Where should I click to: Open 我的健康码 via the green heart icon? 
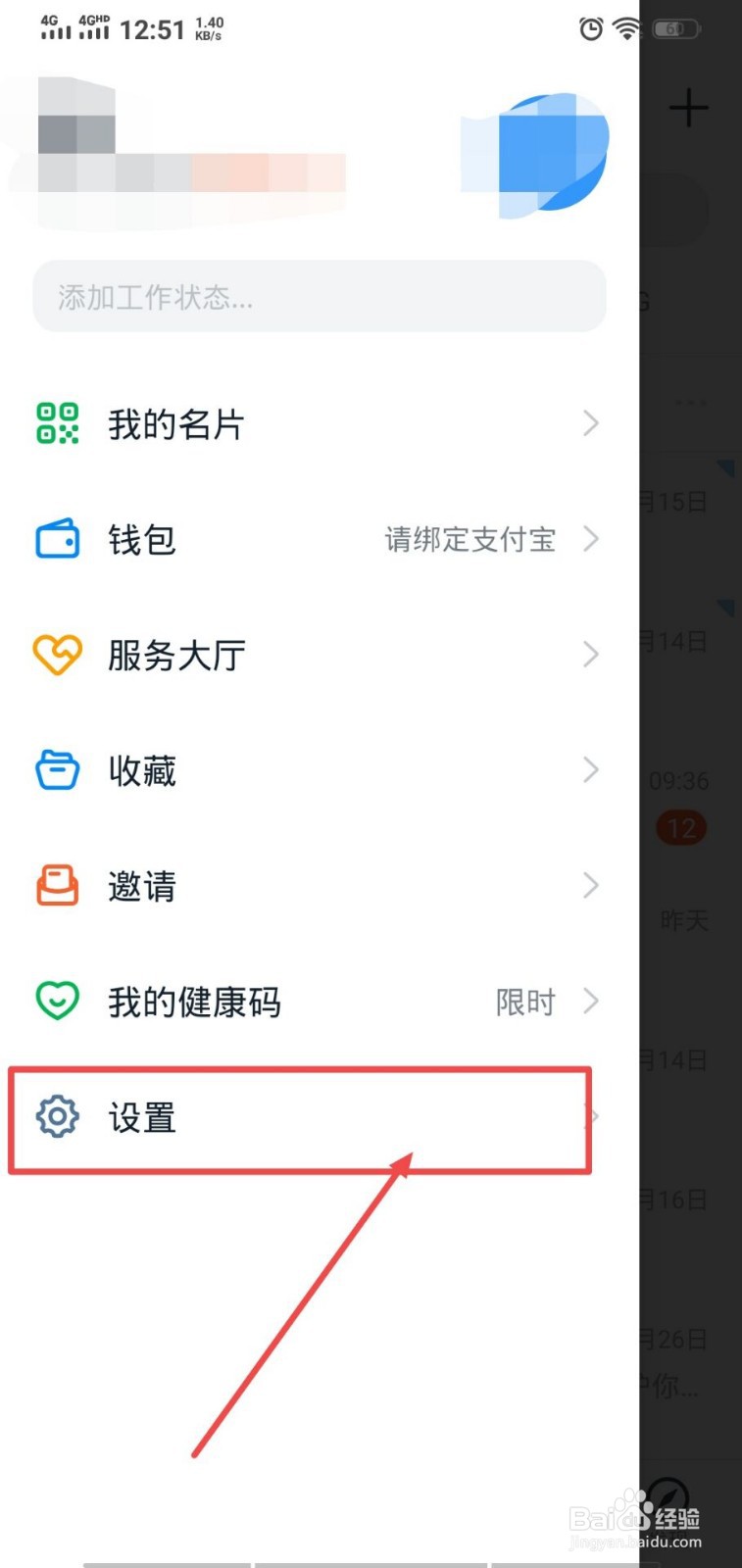pos(56,1001)
